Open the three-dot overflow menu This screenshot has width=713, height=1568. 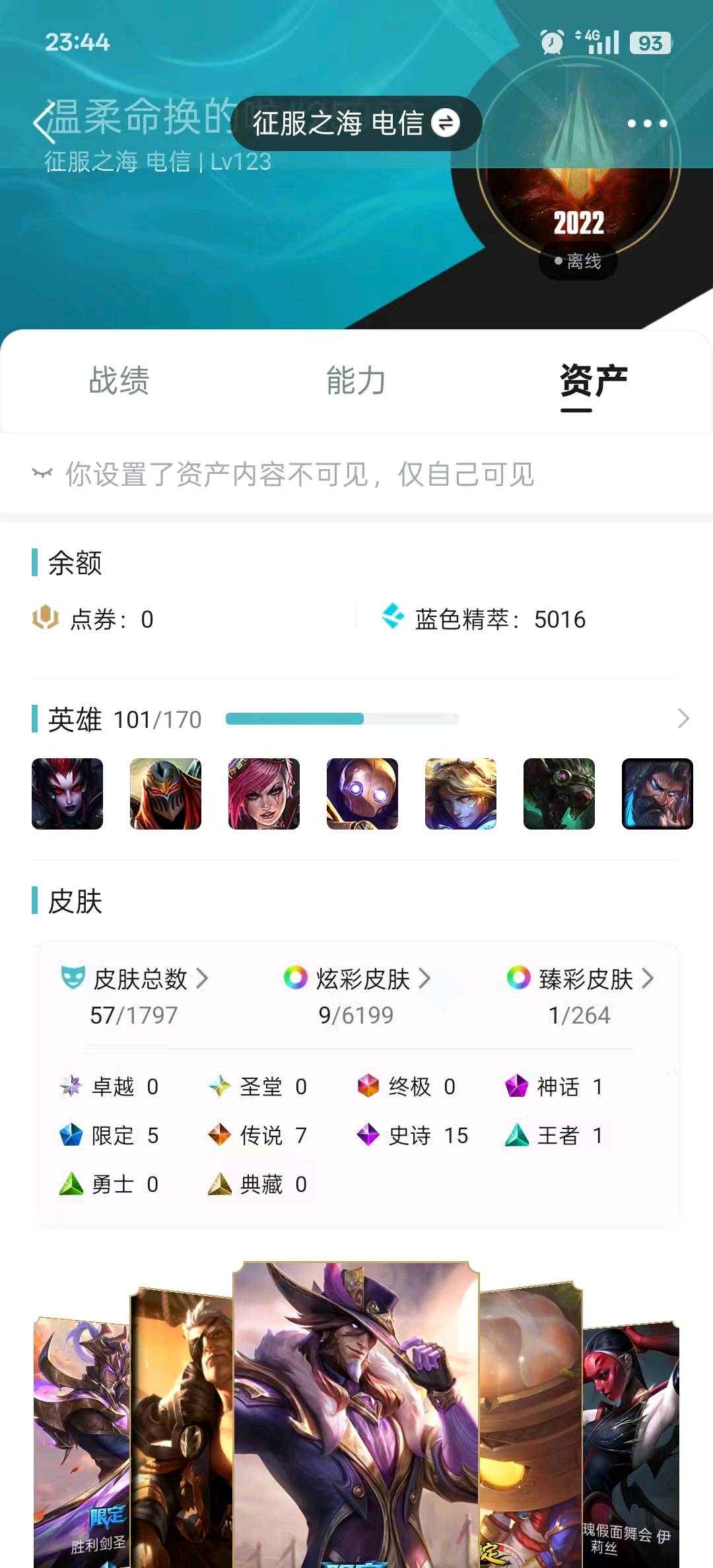(x=646, y=123)
